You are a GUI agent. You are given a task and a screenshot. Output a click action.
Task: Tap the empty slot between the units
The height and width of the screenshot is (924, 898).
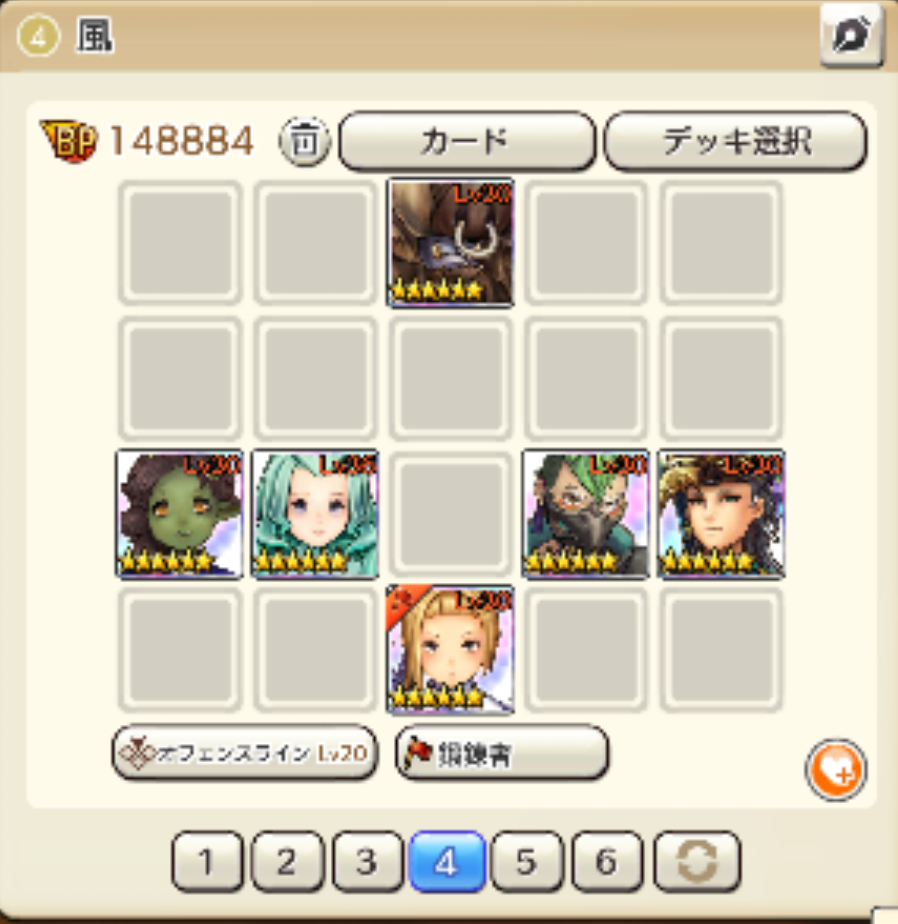click(451, 513)
